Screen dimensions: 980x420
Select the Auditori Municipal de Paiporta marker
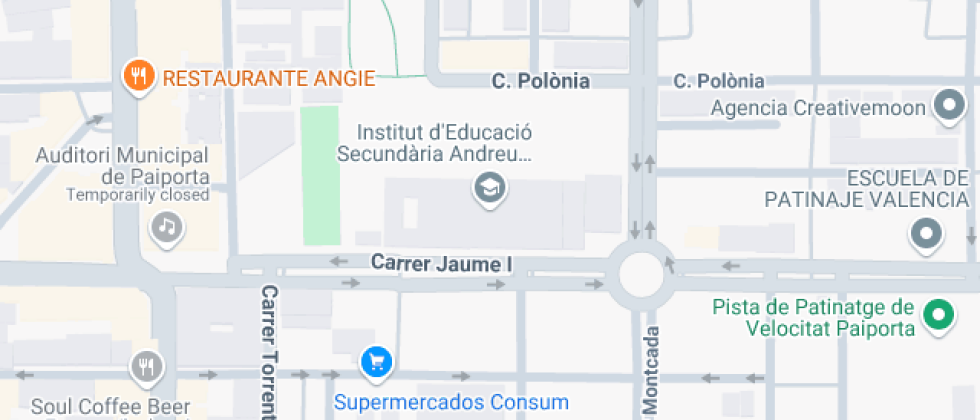coord(167,228)
